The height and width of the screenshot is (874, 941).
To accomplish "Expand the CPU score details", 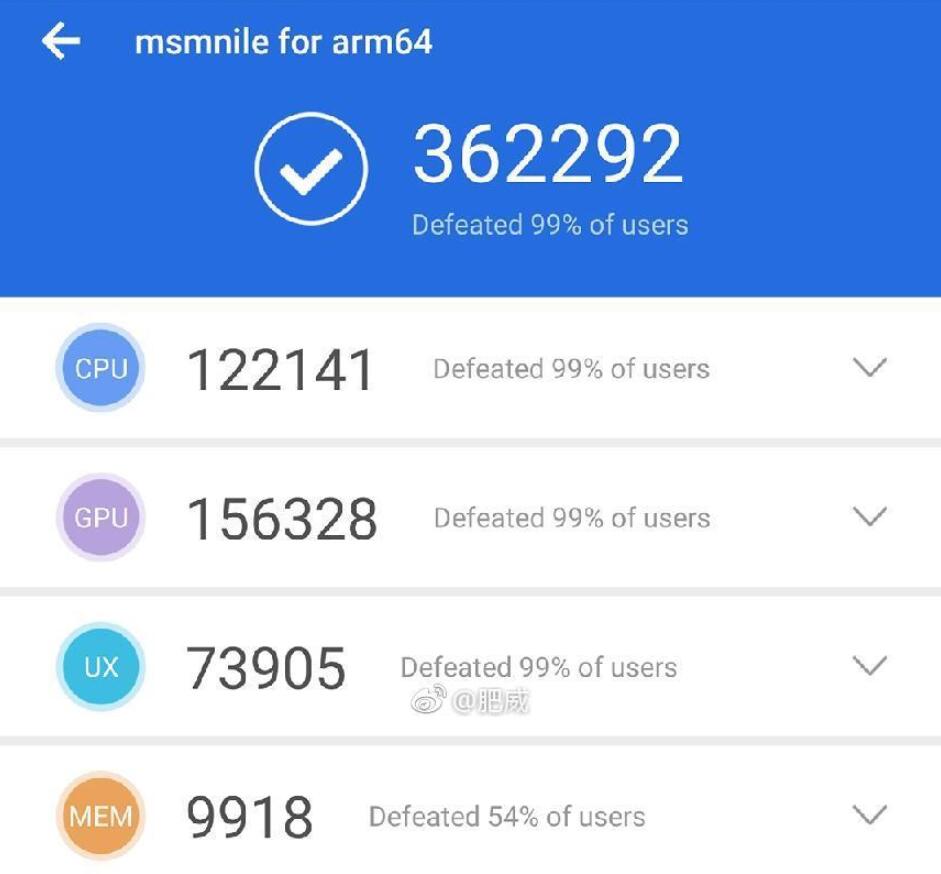I will click(869, 368).
